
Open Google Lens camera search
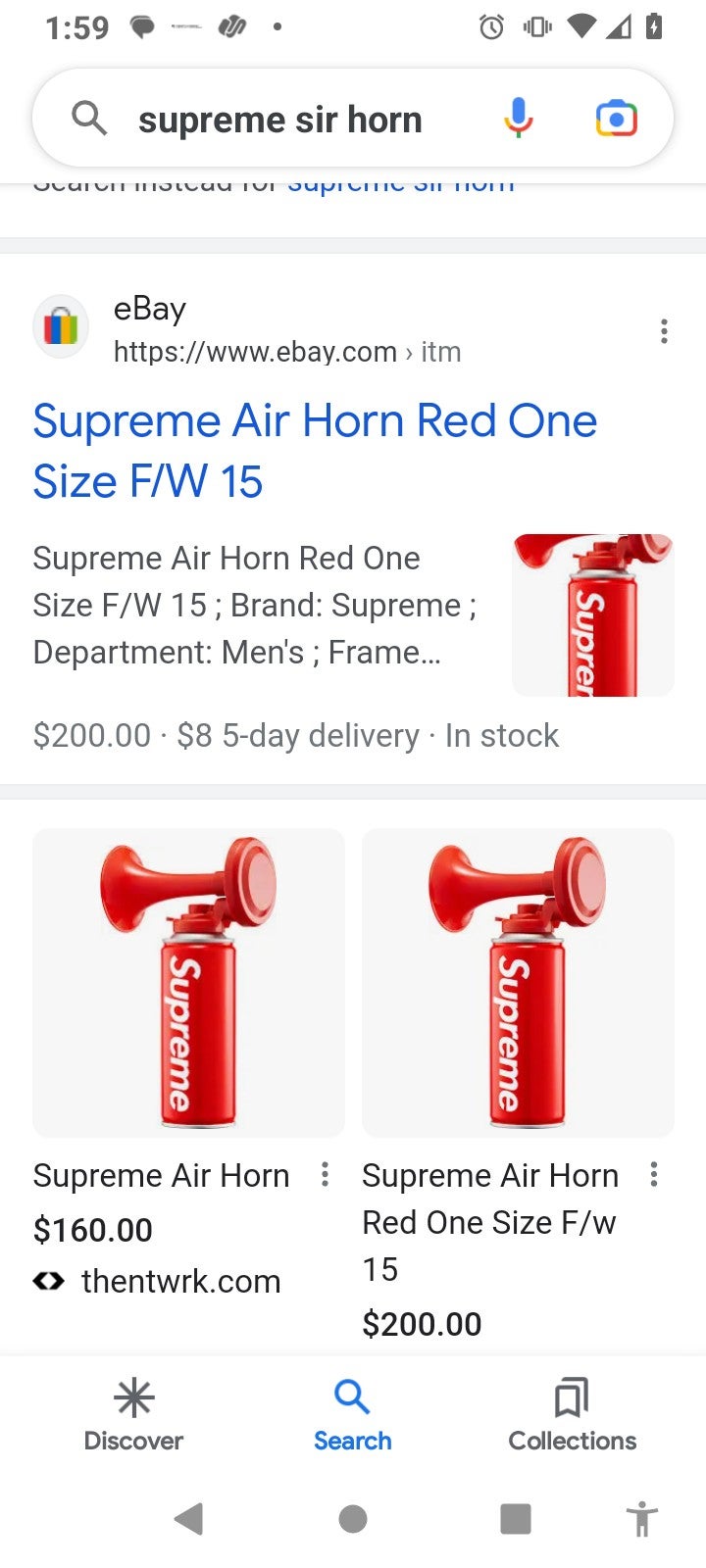tap(617, 119)
